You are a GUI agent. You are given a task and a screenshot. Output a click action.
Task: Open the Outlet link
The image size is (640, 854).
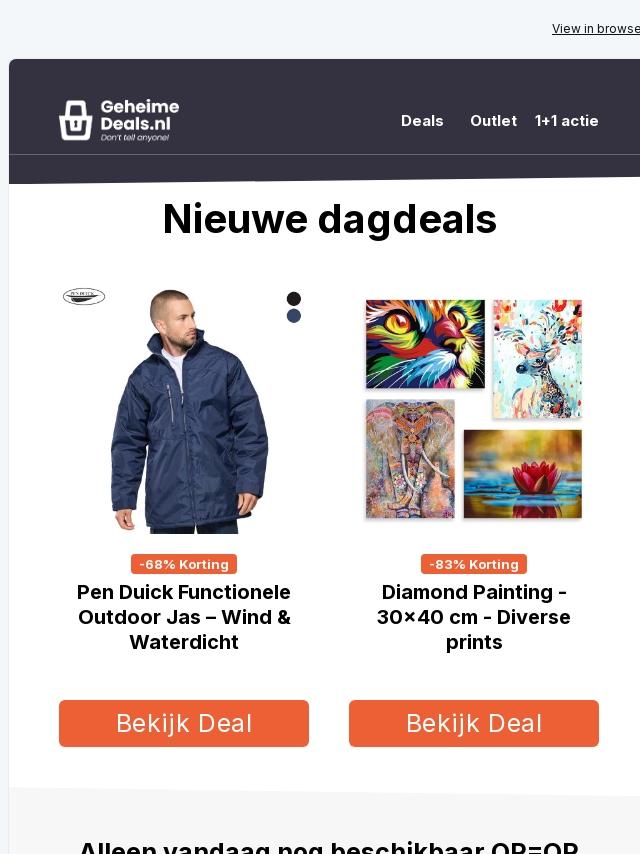point(493,120)
